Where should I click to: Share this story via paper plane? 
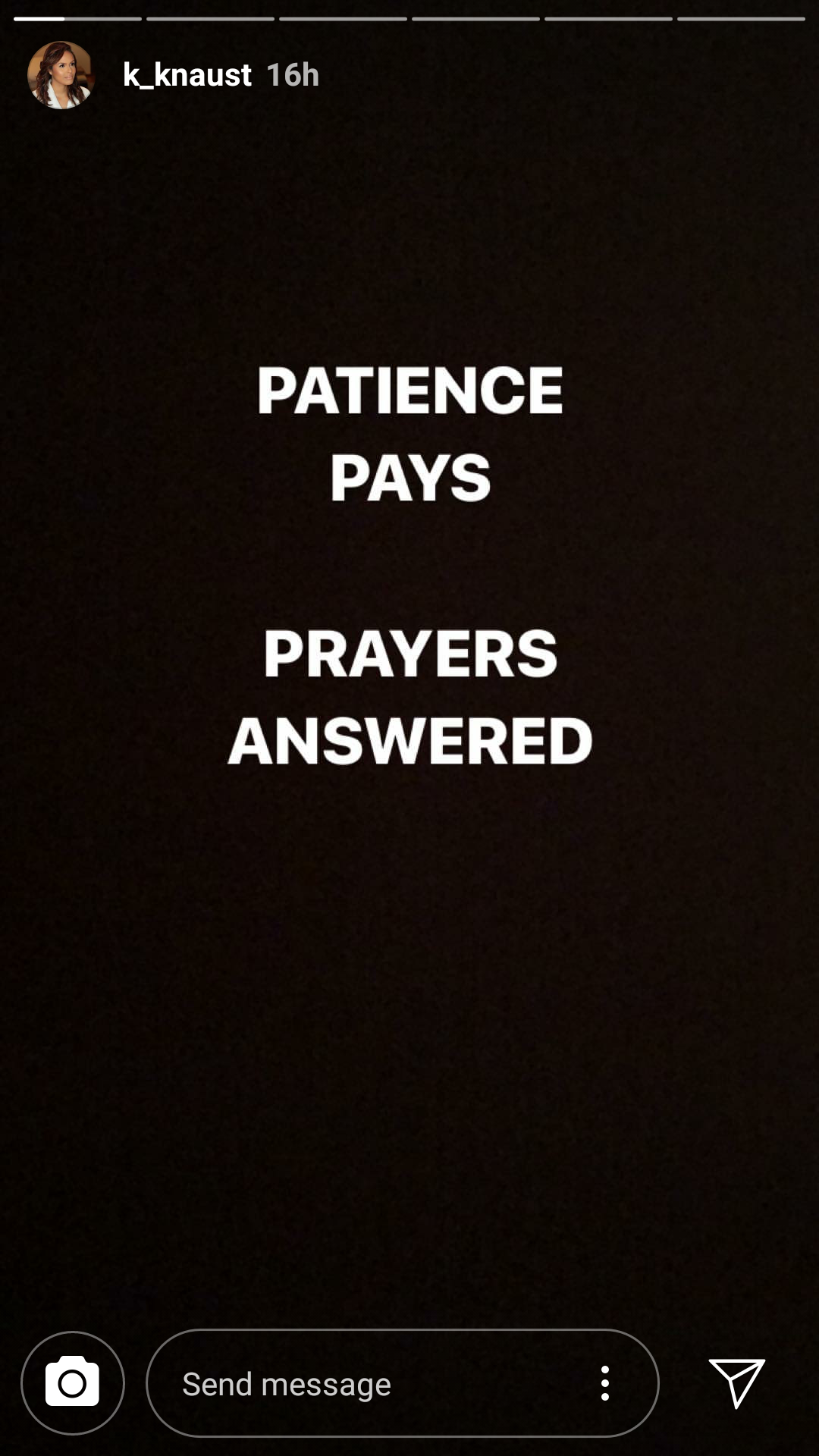click(x=736, y=1382)
